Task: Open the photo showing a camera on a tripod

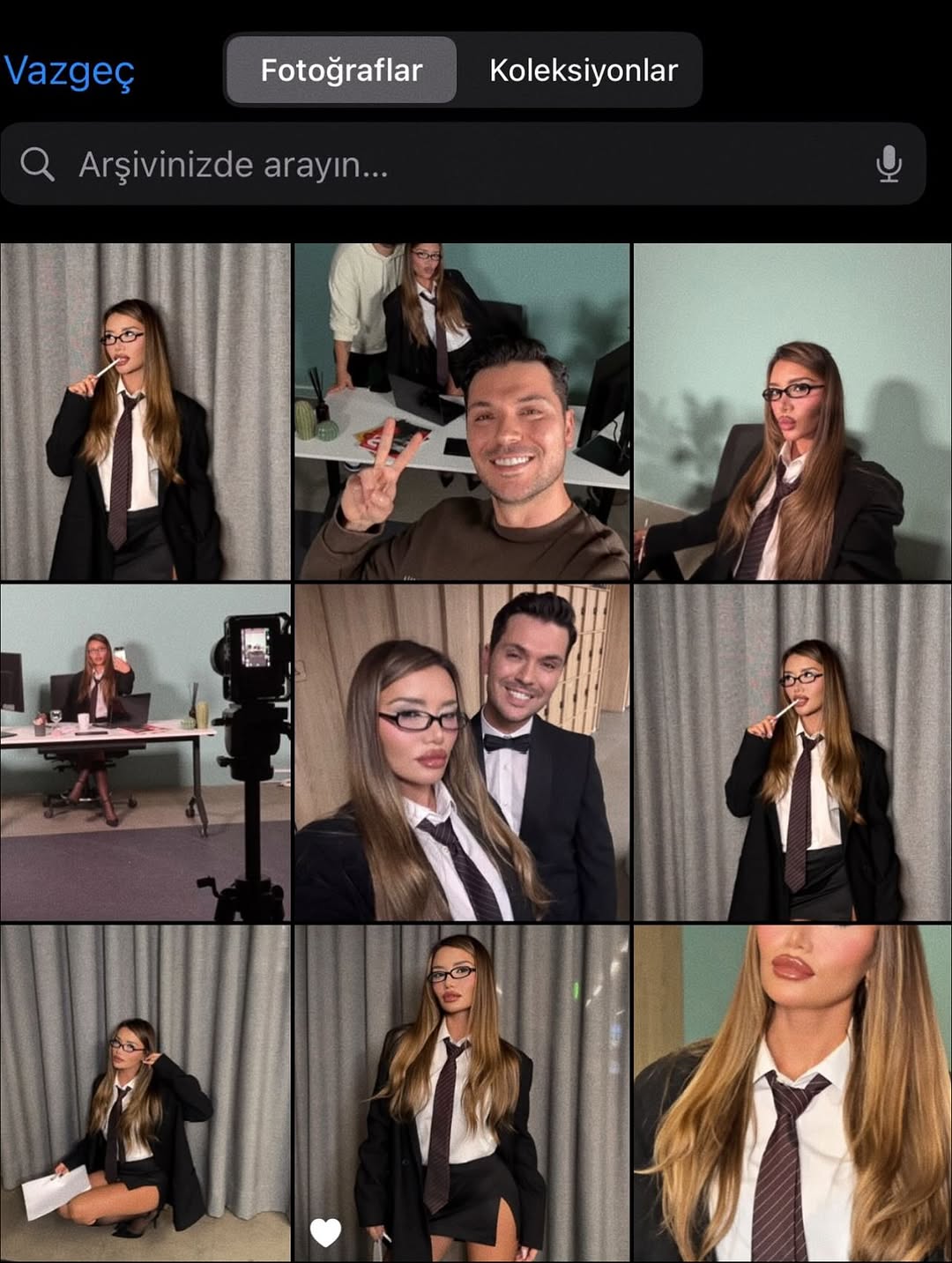Action: point(145,752)
